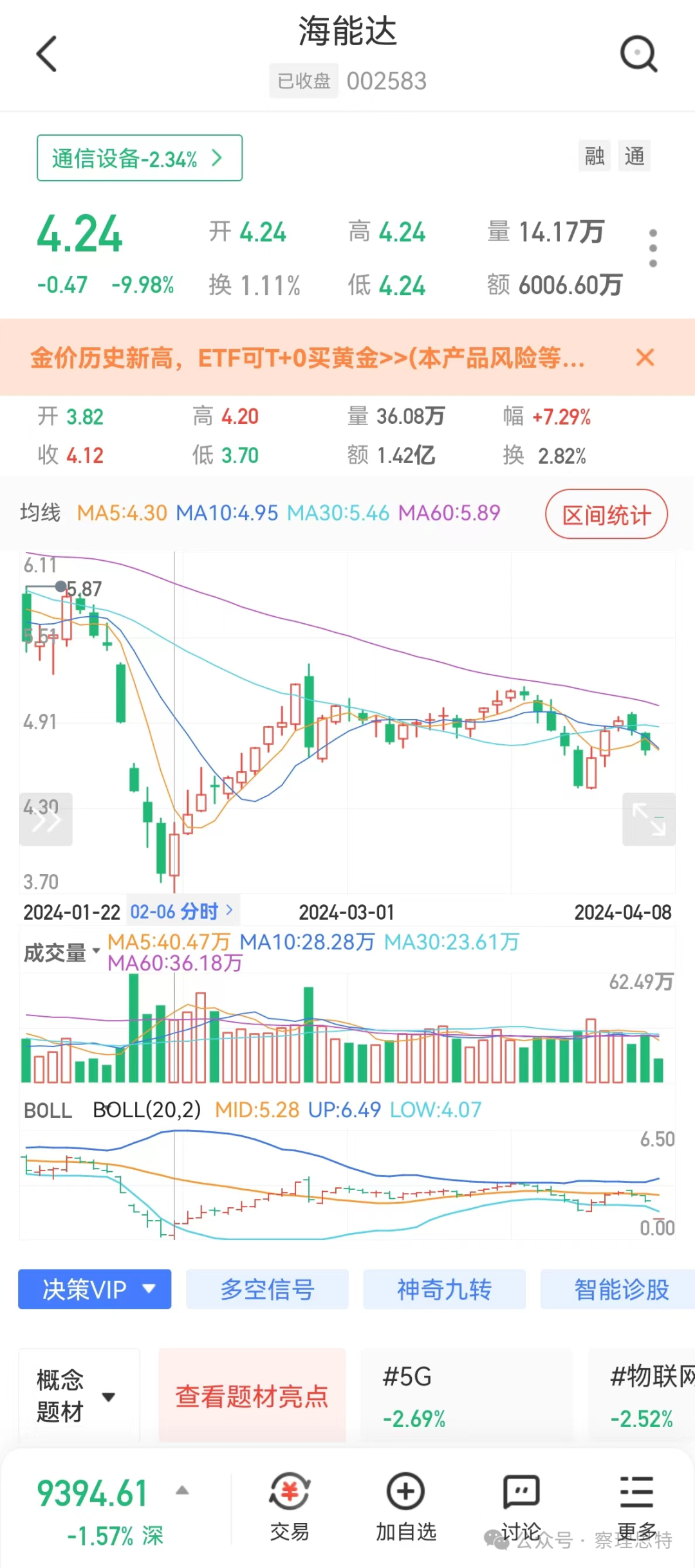Open the search icon in the header

[638, 54]
